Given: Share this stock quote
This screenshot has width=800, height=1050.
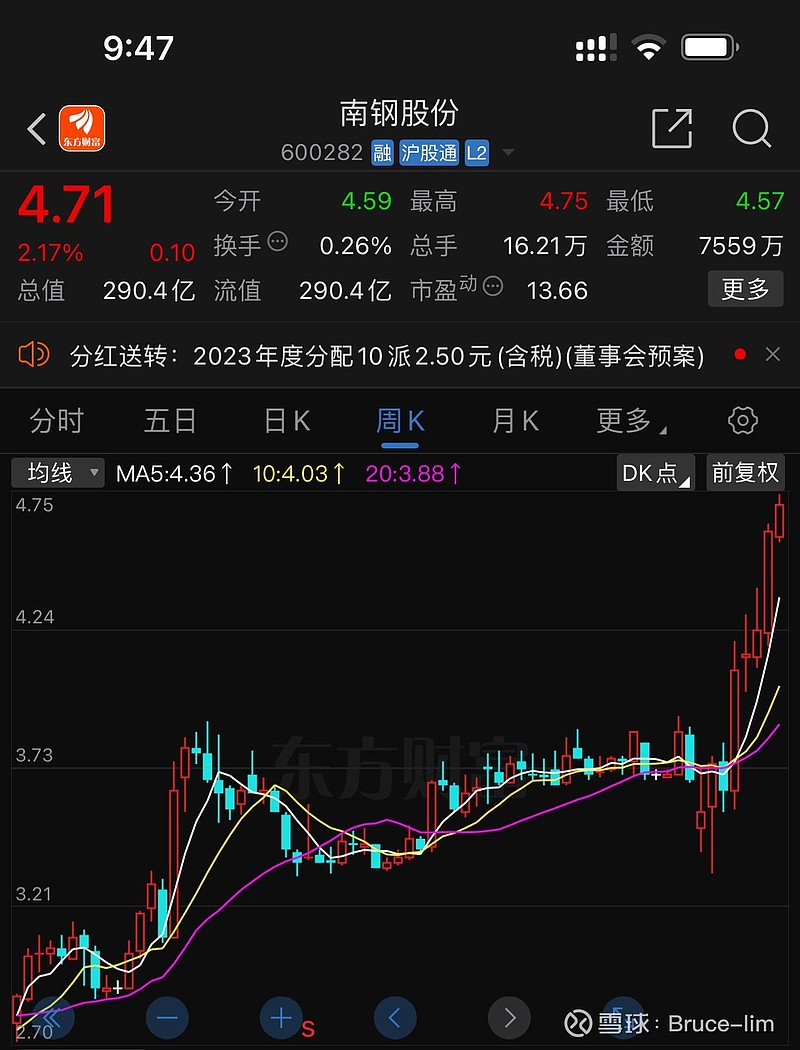Looking at the screenshot, I should (671, 129).
